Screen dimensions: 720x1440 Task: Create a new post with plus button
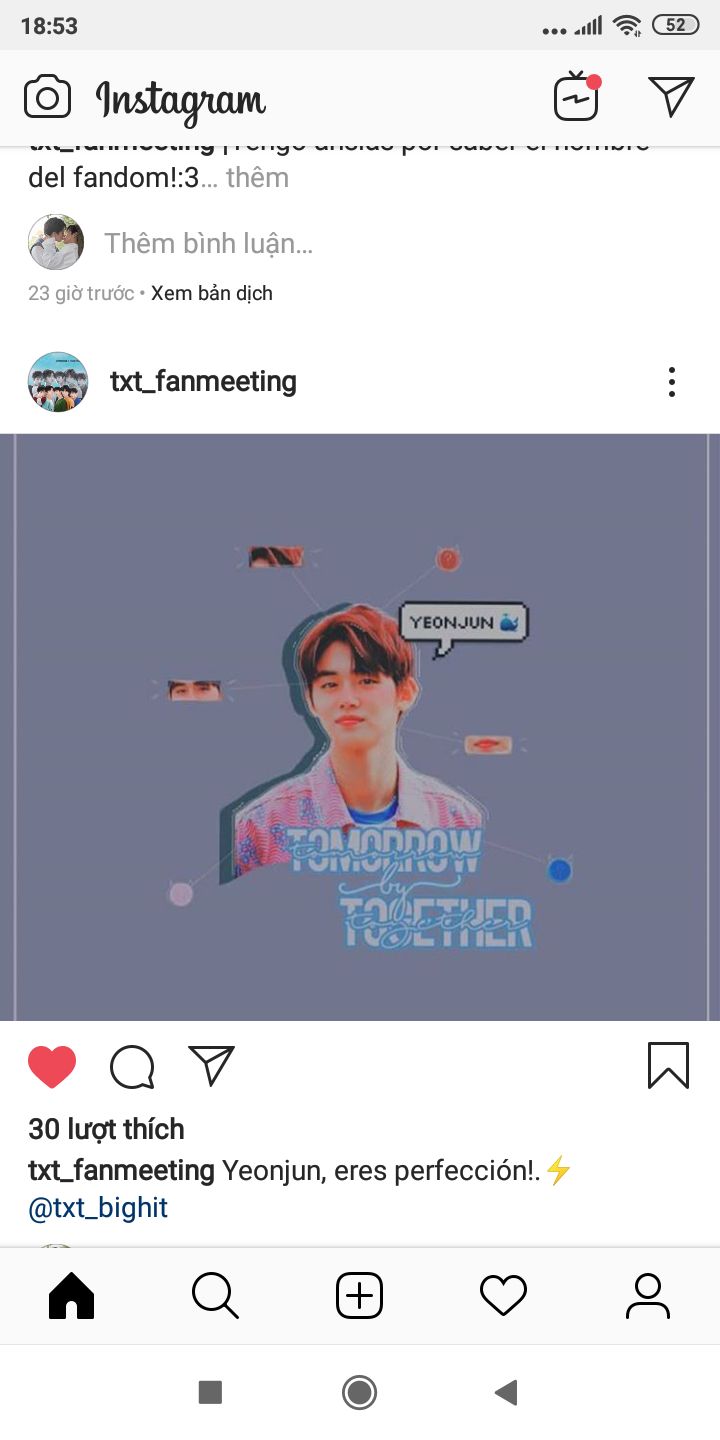(359, 1296)
